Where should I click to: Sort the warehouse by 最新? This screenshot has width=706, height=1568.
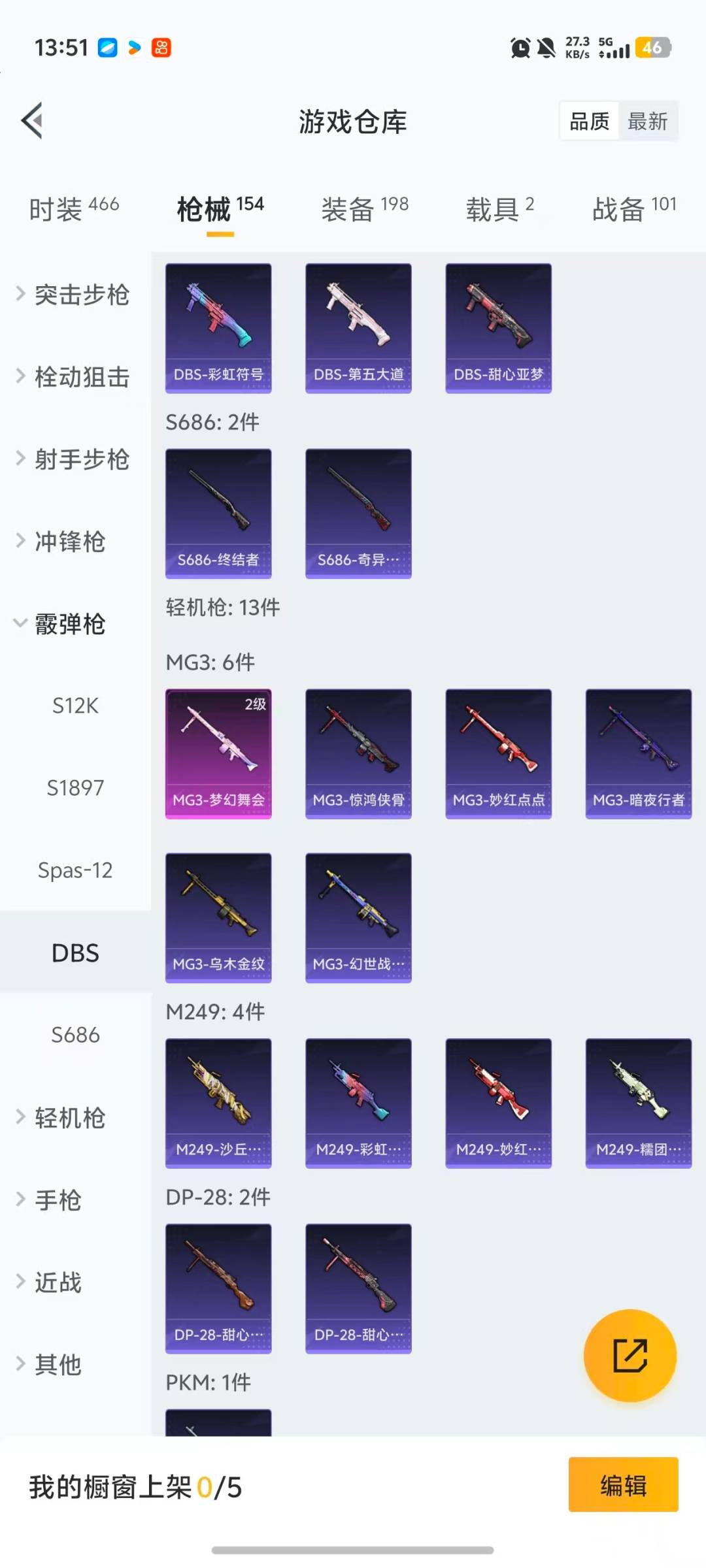point(647,122)
